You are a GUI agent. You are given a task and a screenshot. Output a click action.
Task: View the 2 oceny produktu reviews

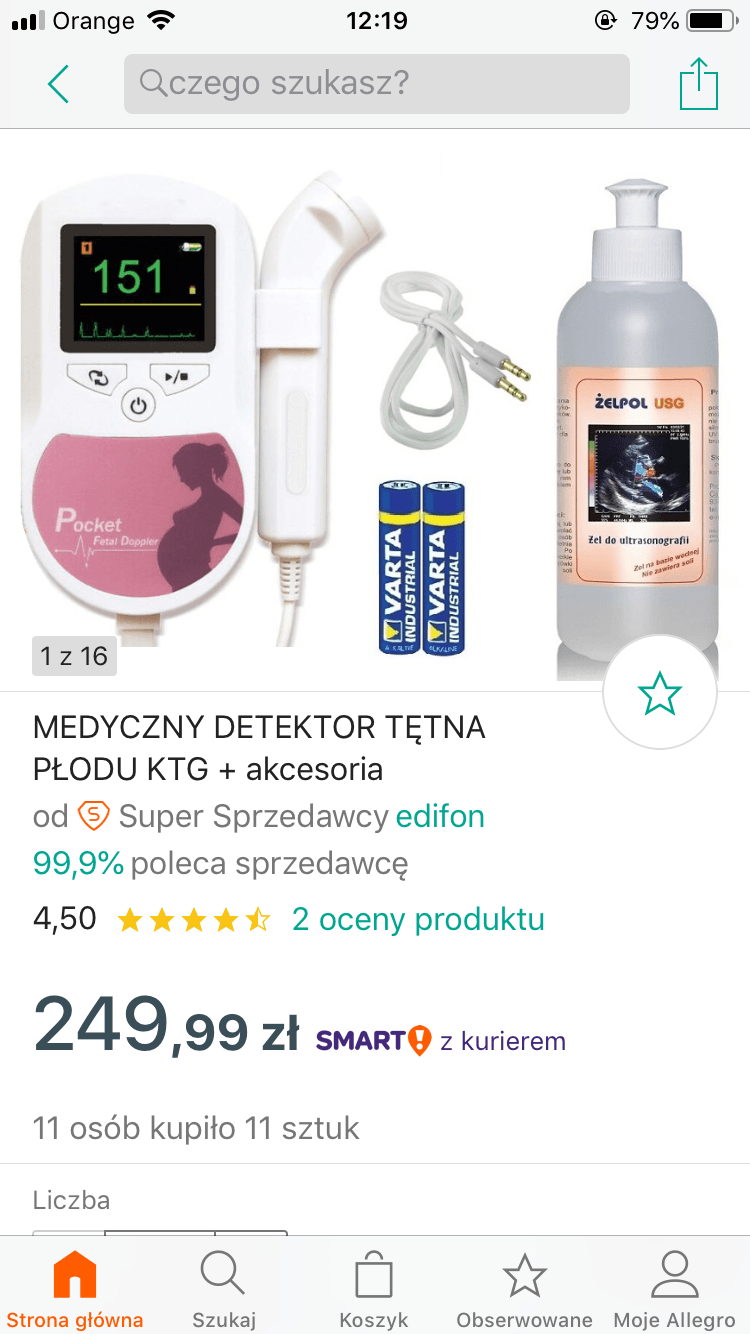coord(418,919)
